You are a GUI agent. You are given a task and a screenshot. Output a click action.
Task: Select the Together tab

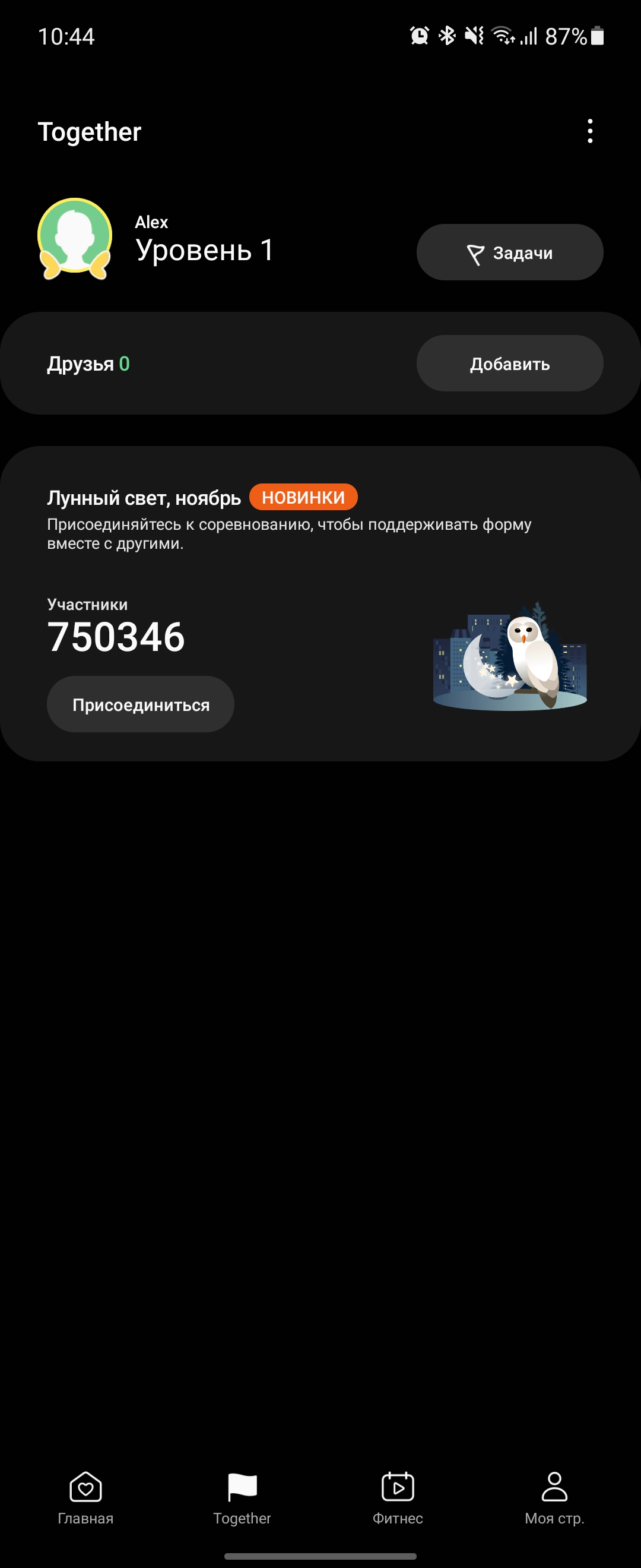point(242,1499)
